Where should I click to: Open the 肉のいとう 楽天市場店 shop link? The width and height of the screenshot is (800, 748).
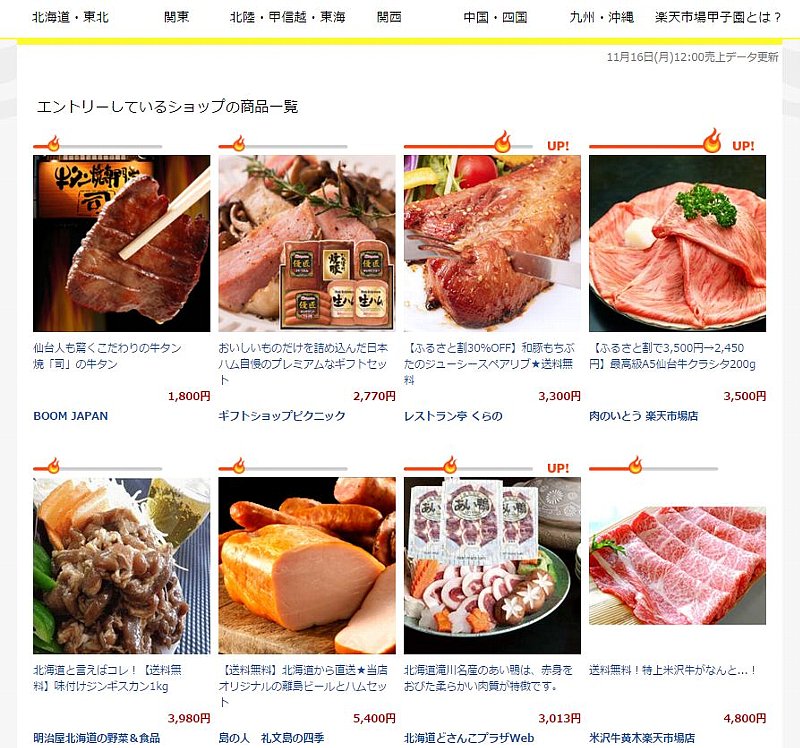click(643, 416)
